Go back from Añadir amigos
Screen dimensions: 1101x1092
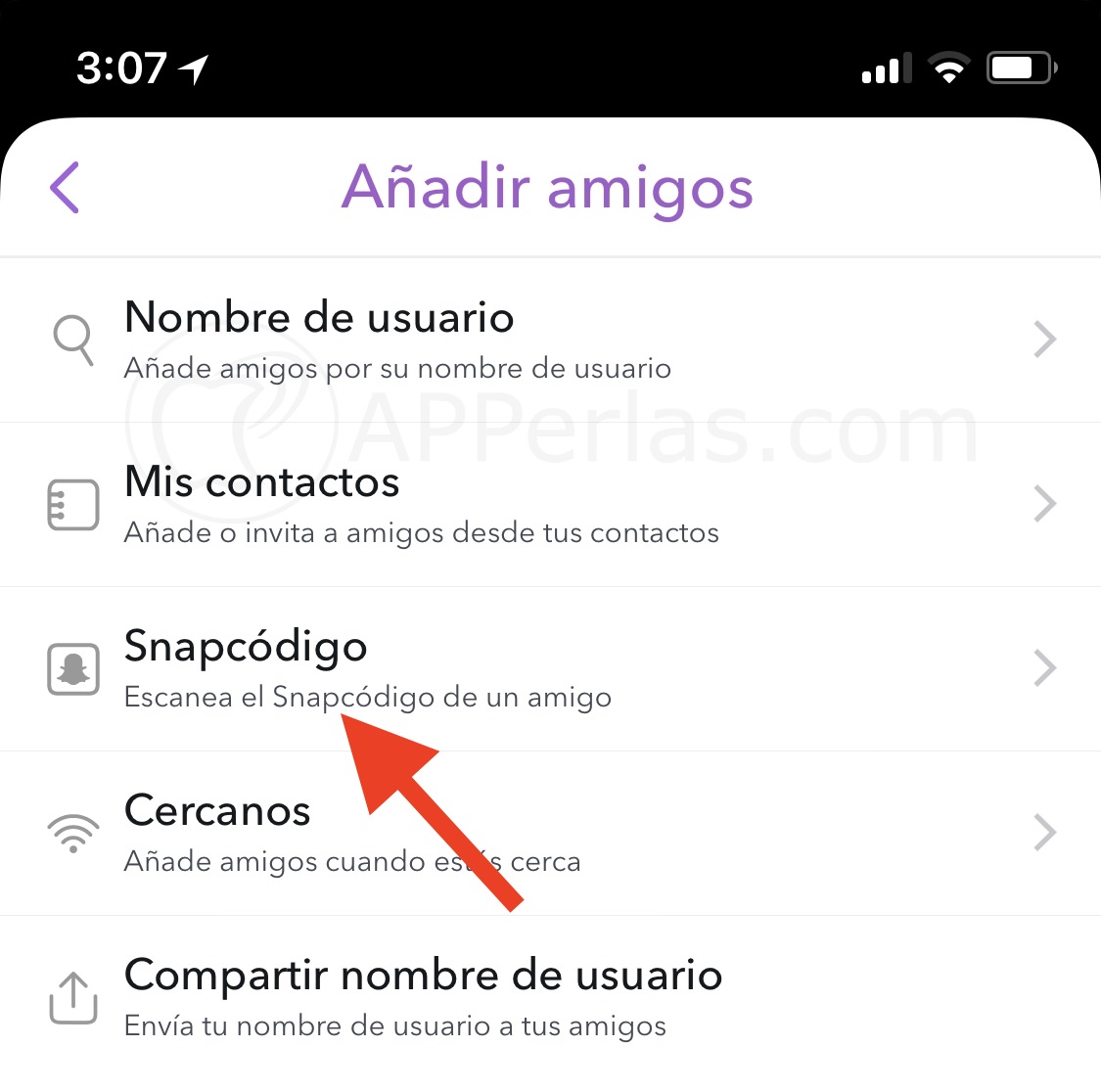[66, 188]
